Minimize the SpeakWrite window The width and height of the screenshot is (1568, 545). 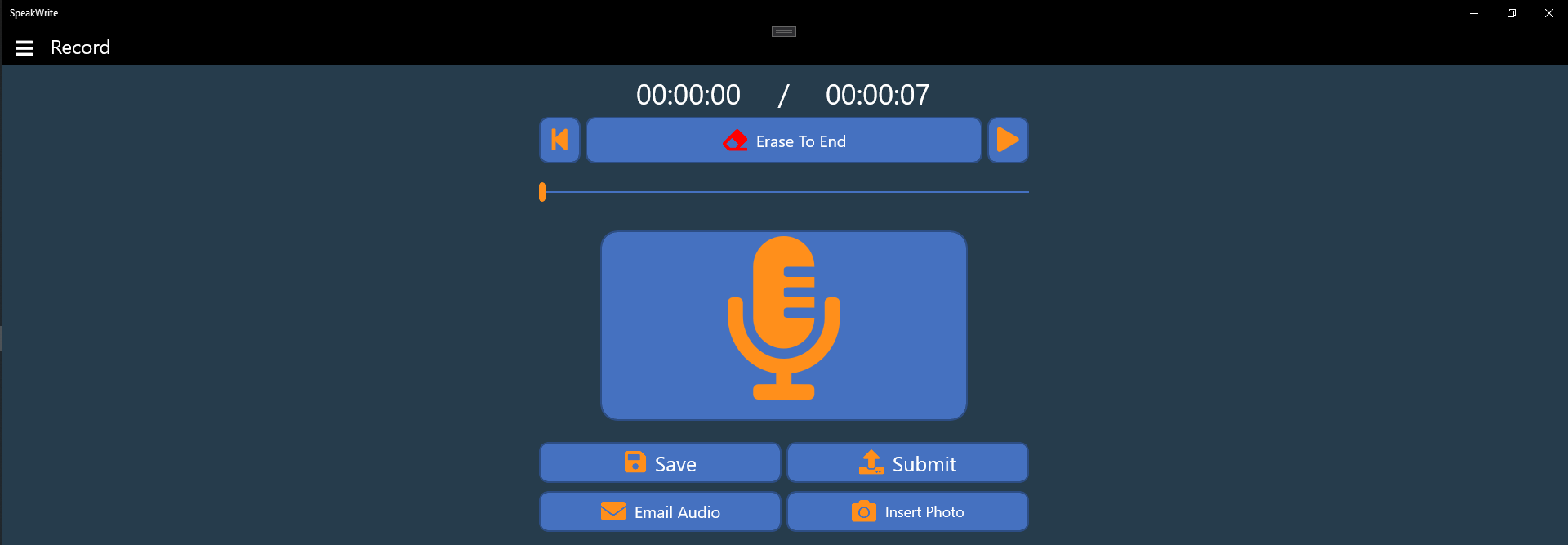click(1474, 13)
